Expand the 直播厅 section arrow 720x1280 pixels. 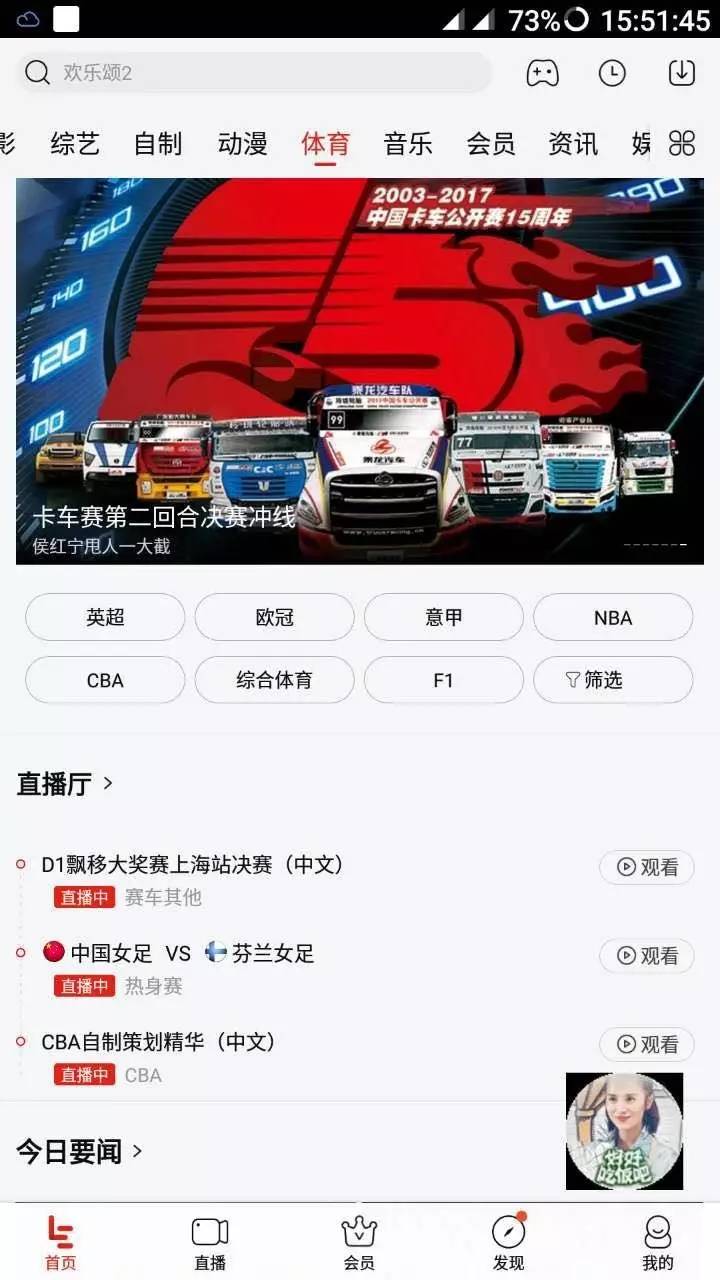coord(107,784)
